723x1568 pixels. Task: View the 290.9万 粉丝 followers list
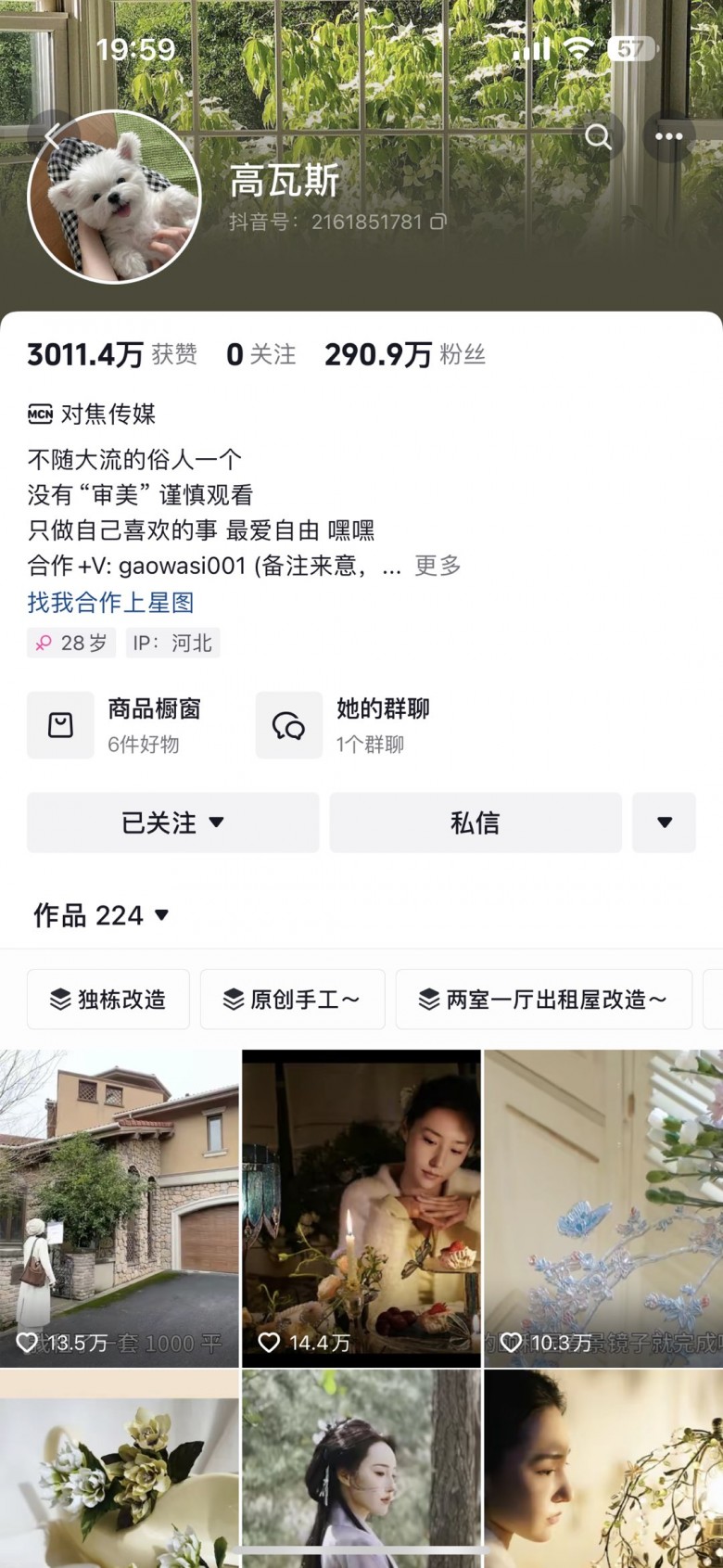pyautogui.click(x=405, y=354)
